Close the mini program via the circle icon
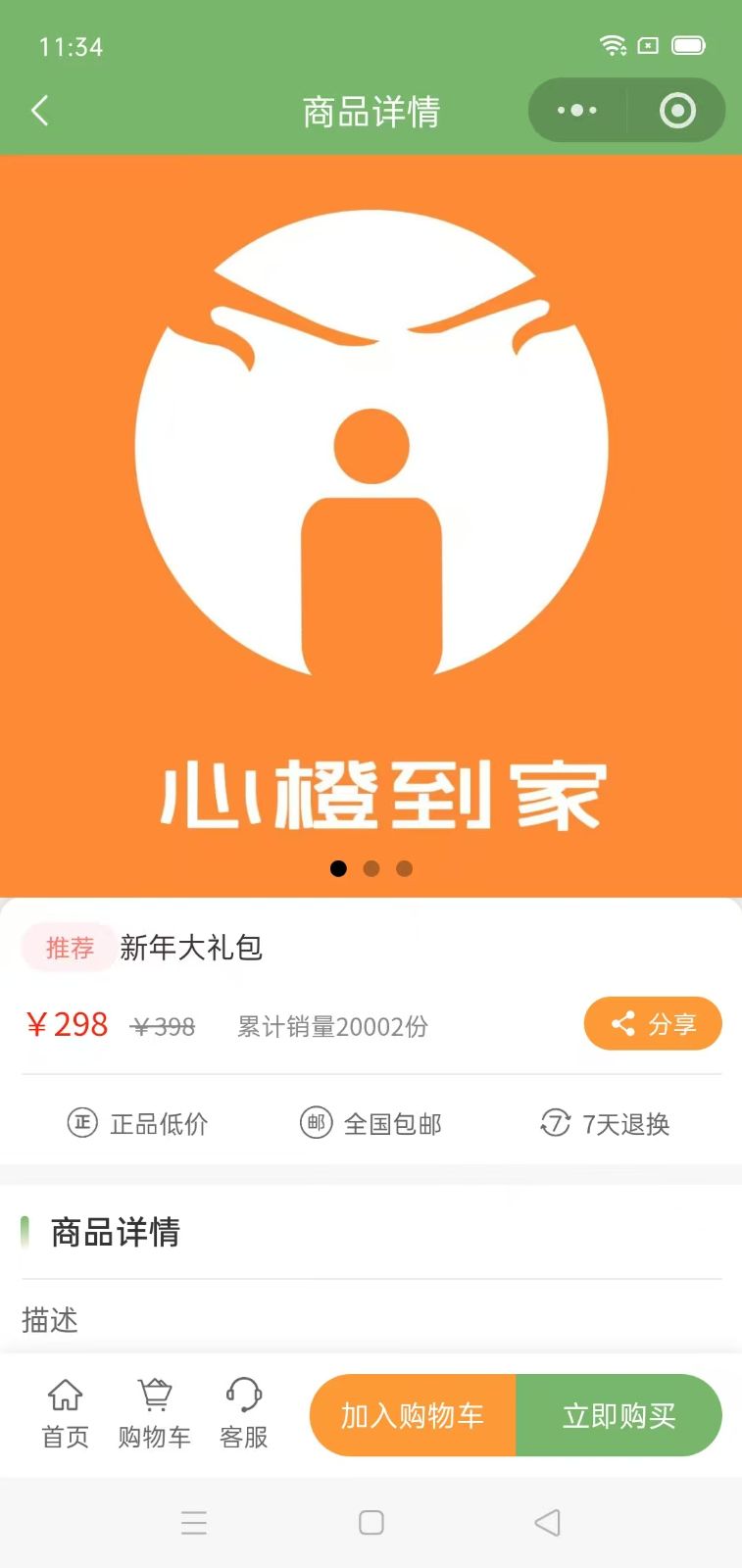Viewport: 742px width, 1568px height. (x=677, y=111)
